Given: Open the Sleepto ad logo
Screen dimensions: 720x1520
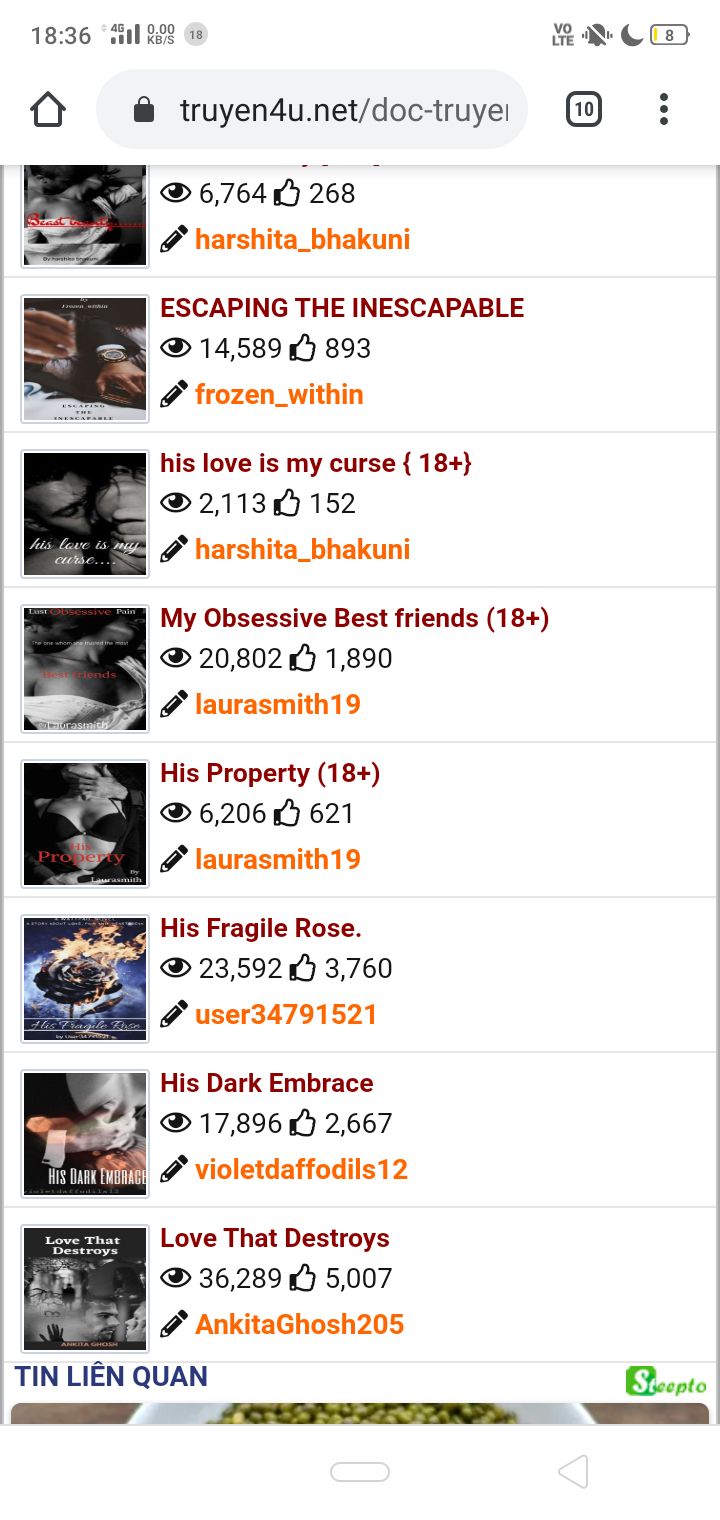Looking at the screenshot, I should pyautogui.click(x=666, y=1382).
